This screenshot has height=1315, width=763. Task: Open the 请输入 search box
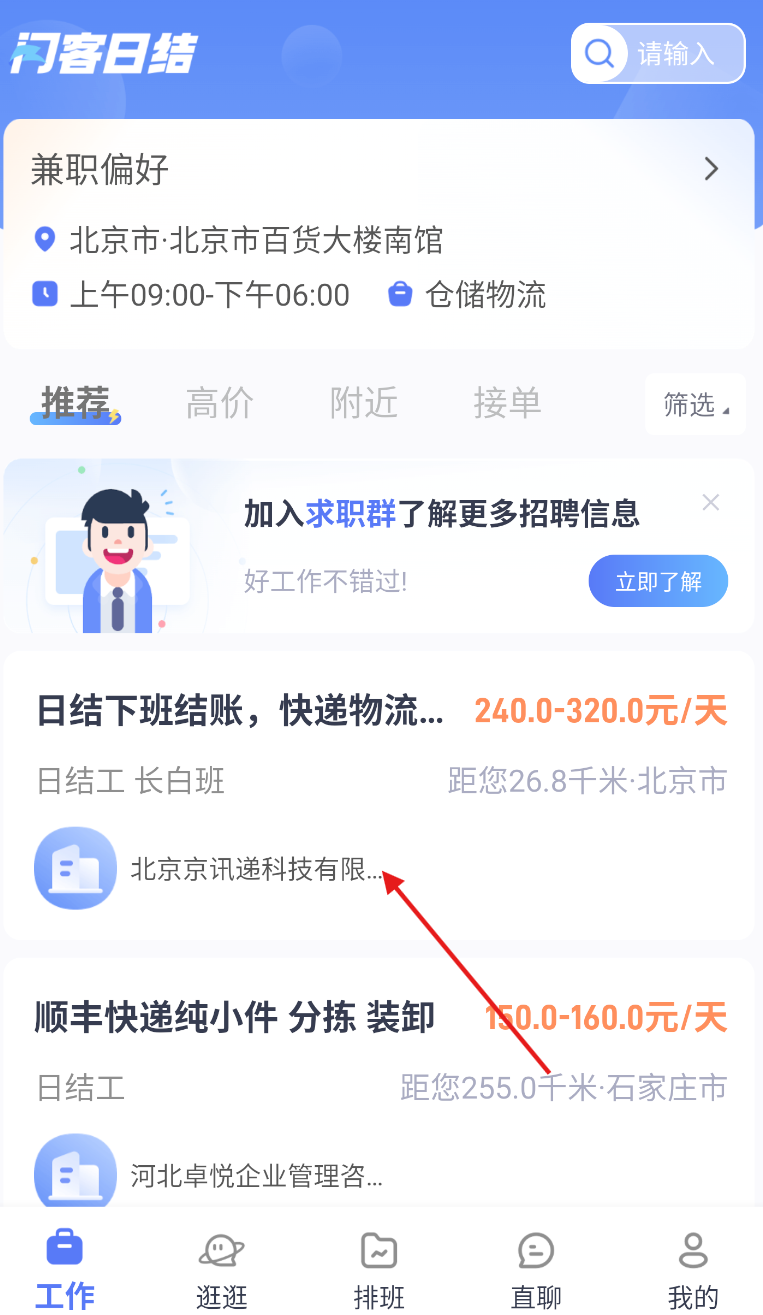click(658, 53)
